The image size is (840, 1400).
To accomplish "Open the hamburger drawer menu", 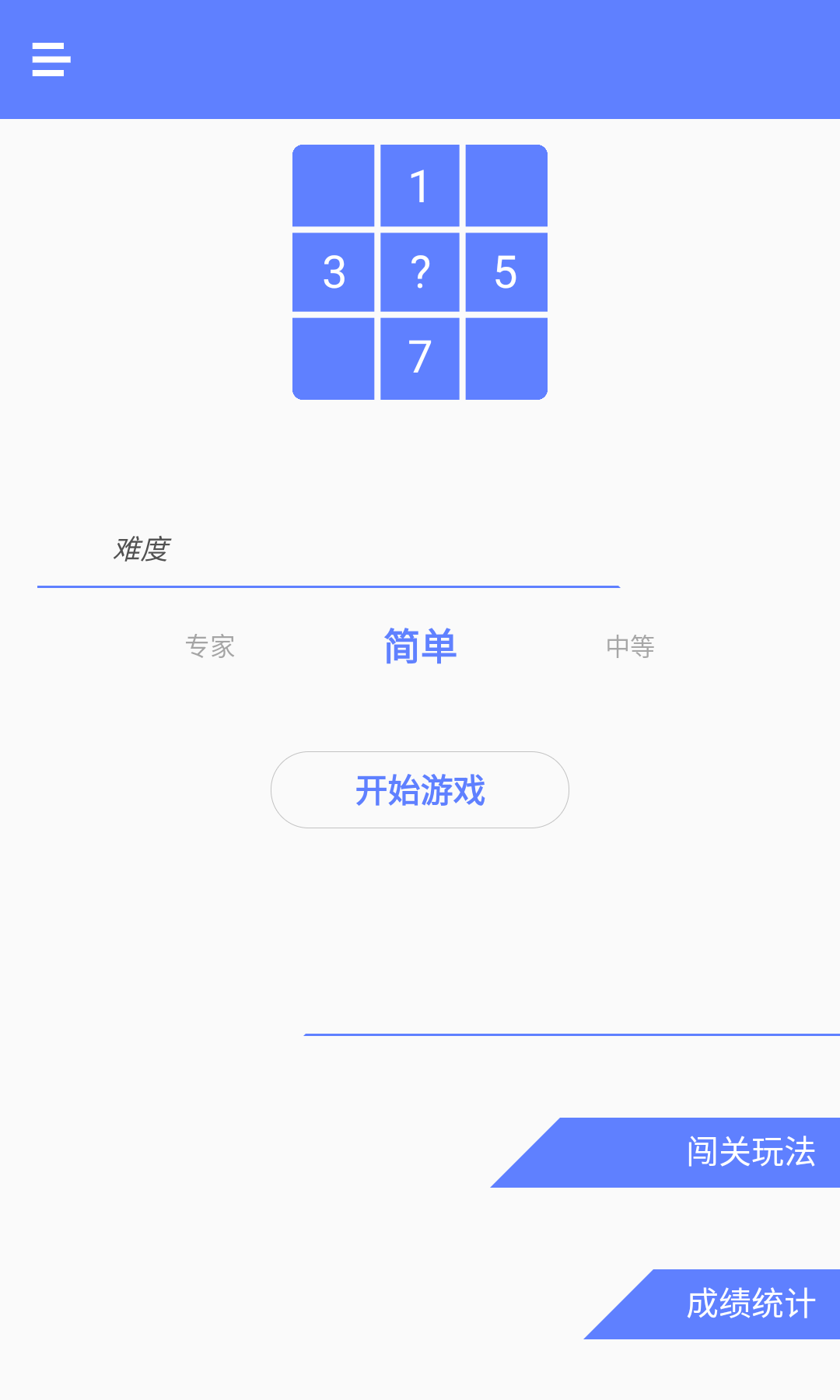I will pos(51,60).
